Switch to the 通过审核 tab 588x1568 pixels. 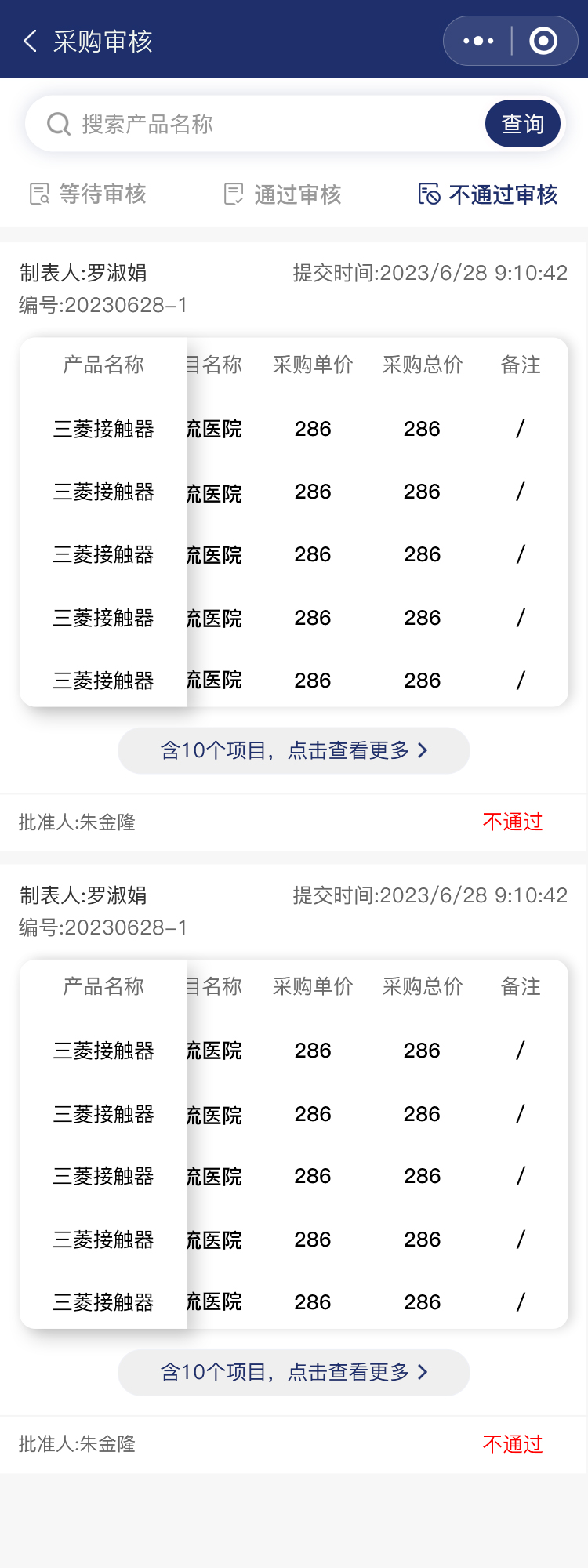coord(283,194)
